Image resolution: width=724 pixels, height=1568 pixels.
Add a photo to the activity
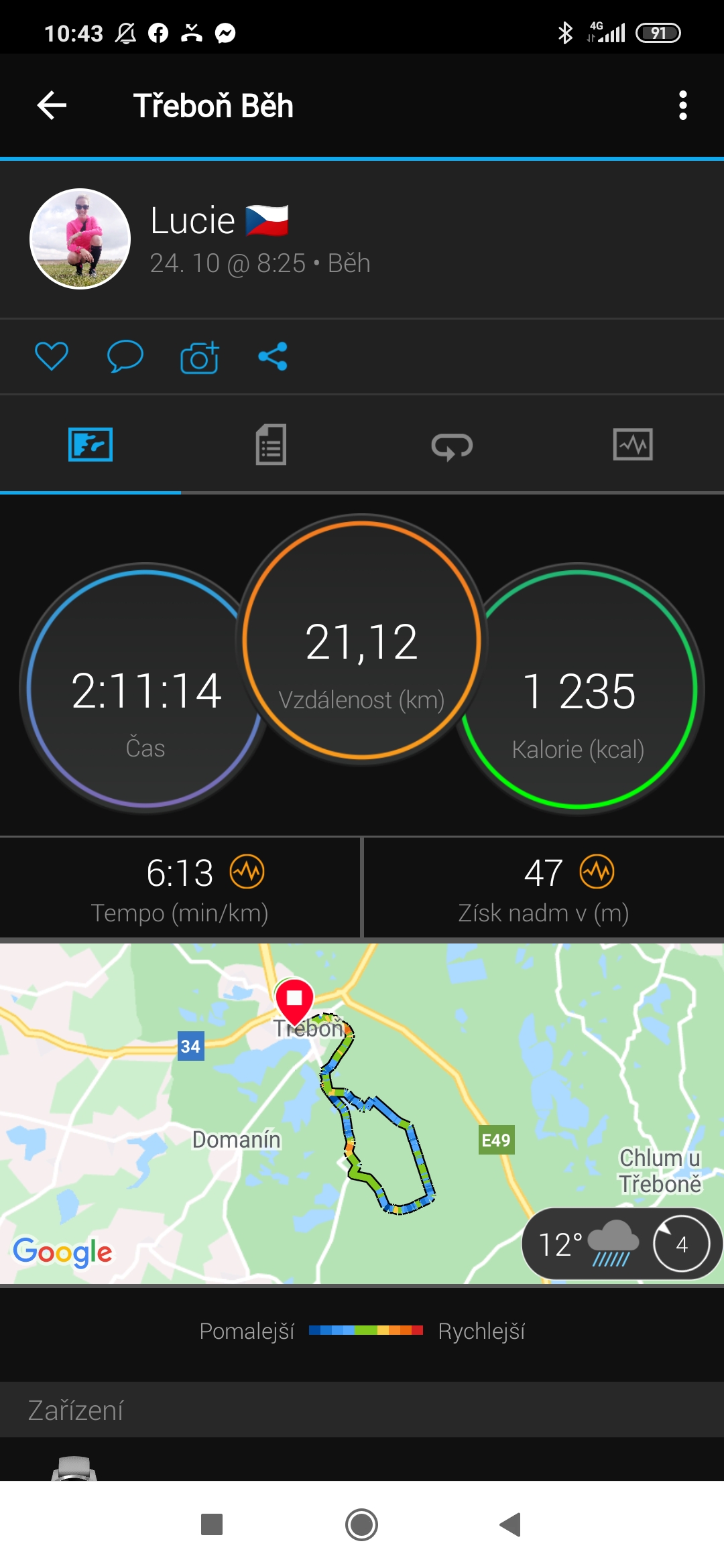click(200, 356)
